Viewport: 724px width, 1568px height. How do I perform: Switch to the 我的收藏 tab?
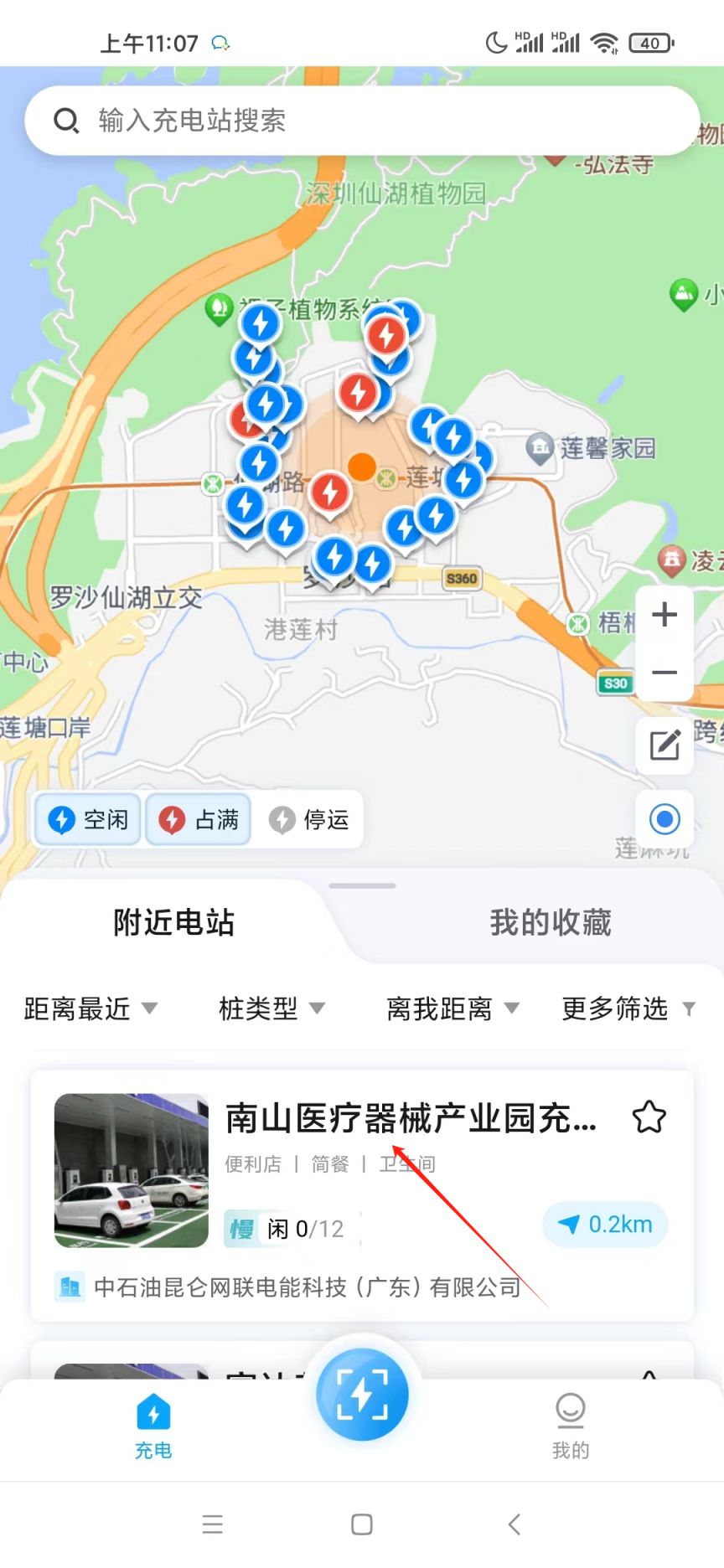pos(550,922)
